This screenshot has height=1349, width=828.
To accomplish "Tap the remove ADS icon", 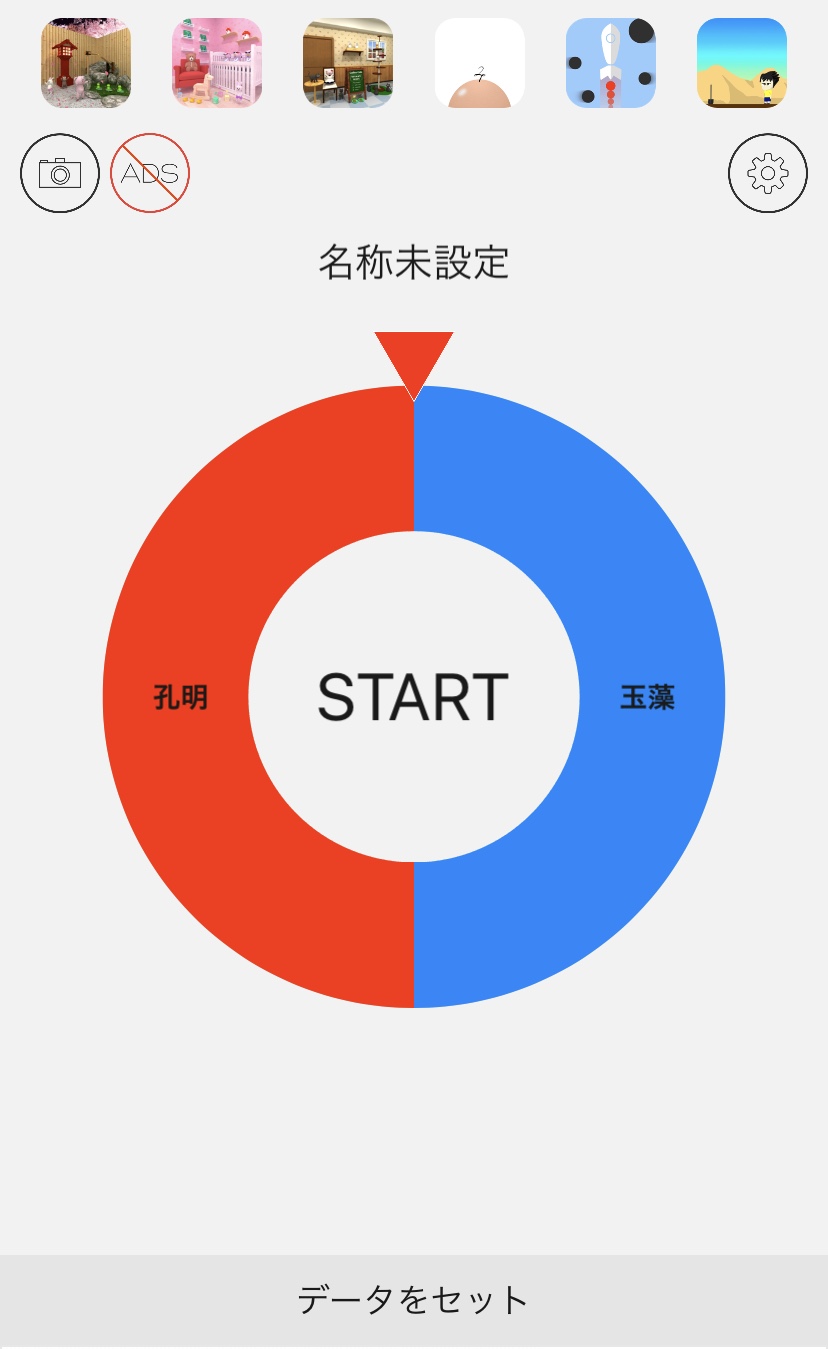I will (x=150, y=173).
